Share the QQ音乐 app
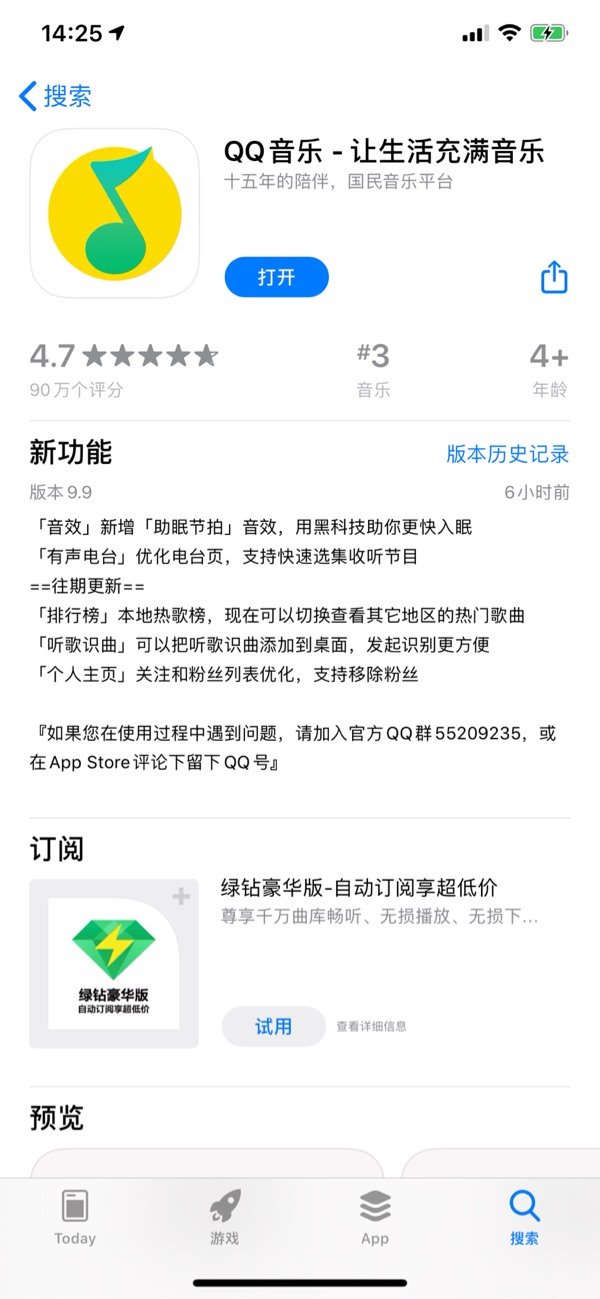Viewport: 600px width, 1299px height. [554, 277]
